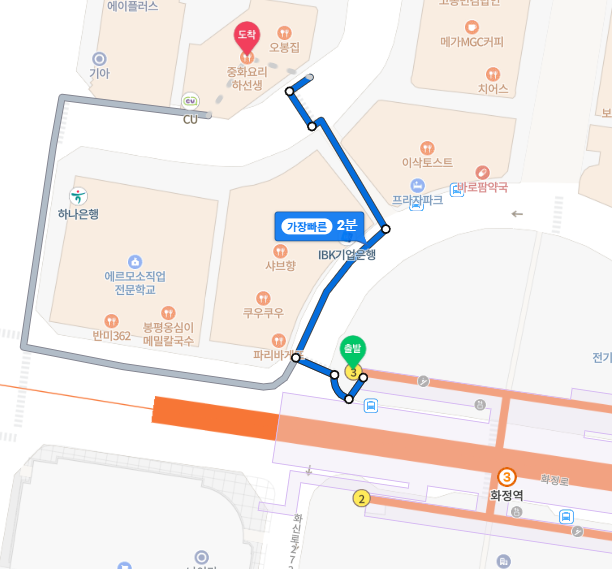Open the 샤브향 restaurant marker
Viewport: 612px width, 569px height.
click(280, 249)
